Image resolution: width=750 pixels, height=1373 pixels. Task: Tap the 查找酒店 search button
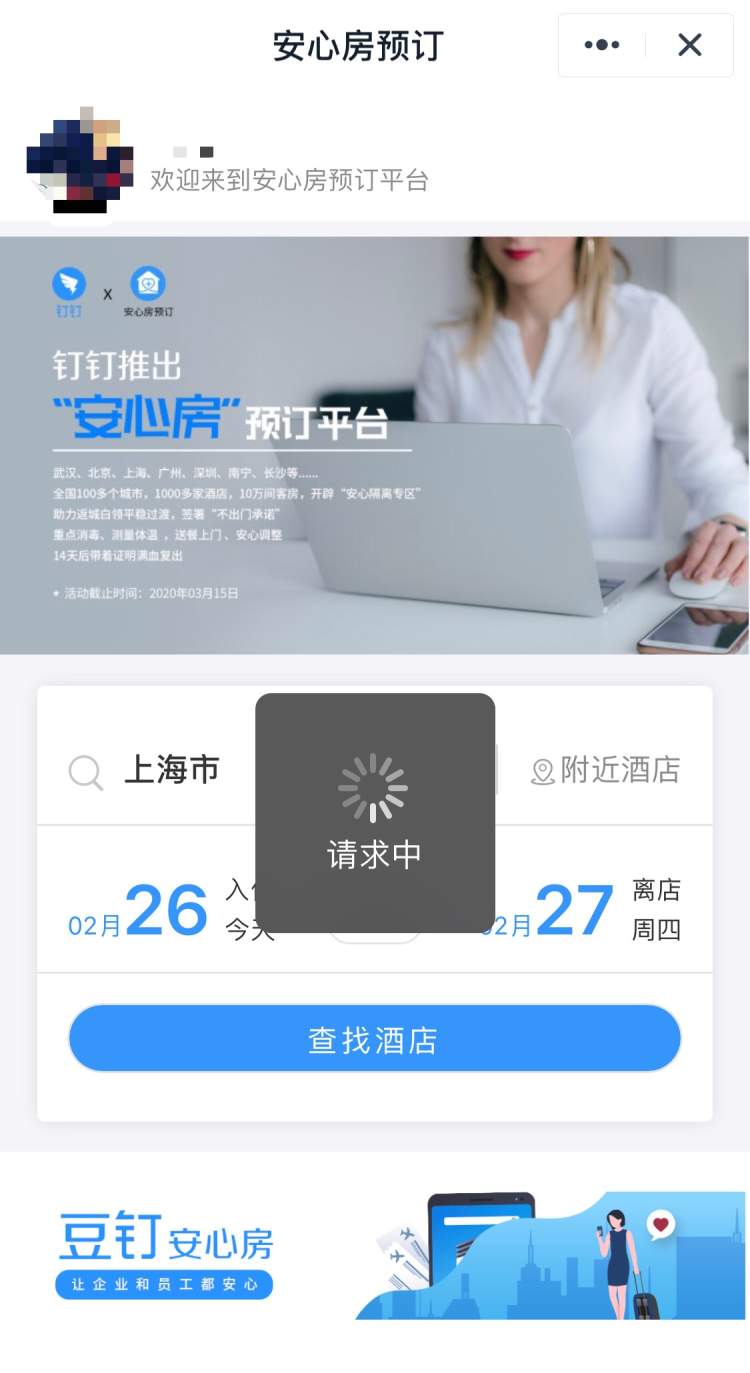pos(374,1039)
